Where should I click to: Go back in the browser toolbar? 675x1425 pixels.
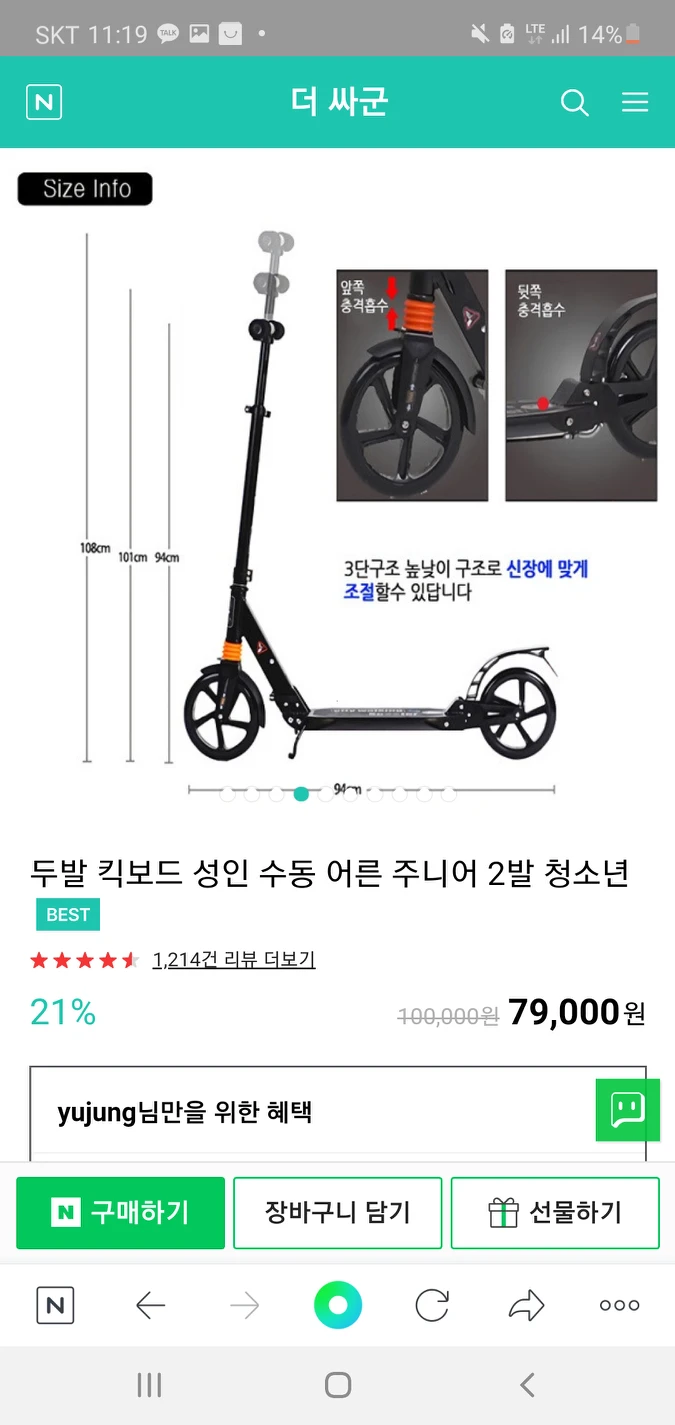point(150,1305)
